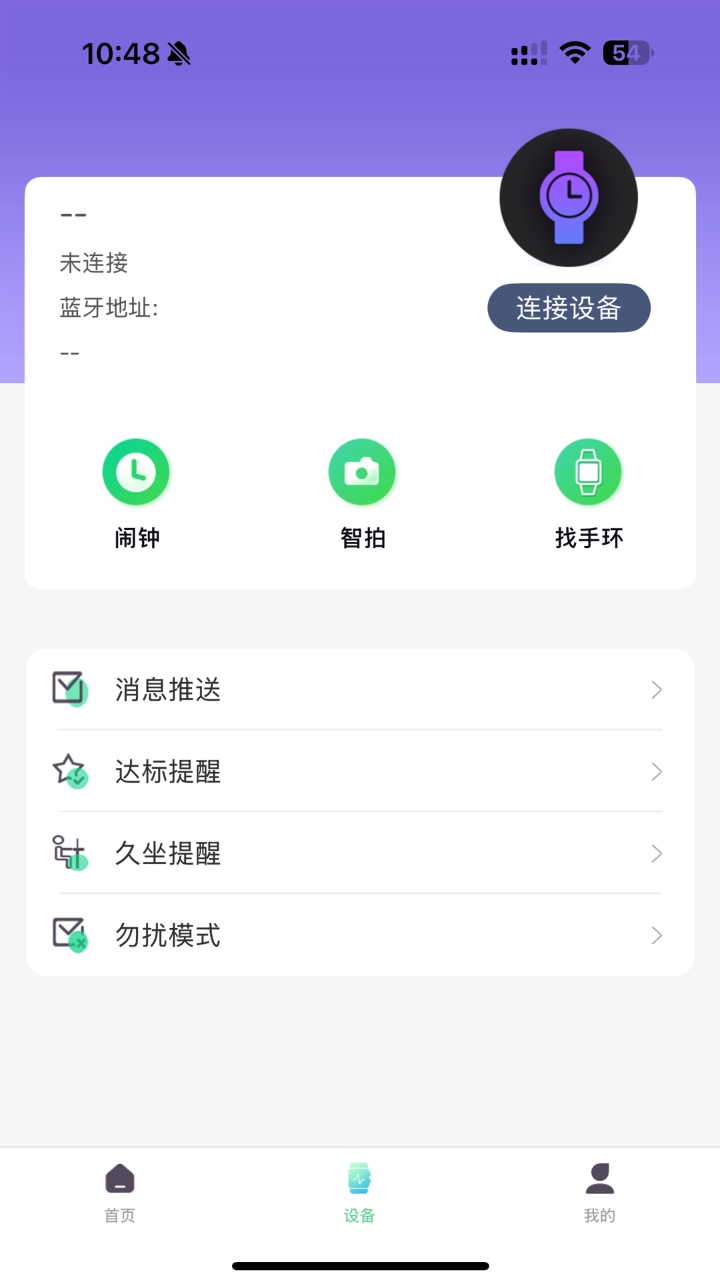Open 消息推送 settings via its row
Viewport: 720px width, 1280px height.
pyautogui.click(x=360, y=689)
